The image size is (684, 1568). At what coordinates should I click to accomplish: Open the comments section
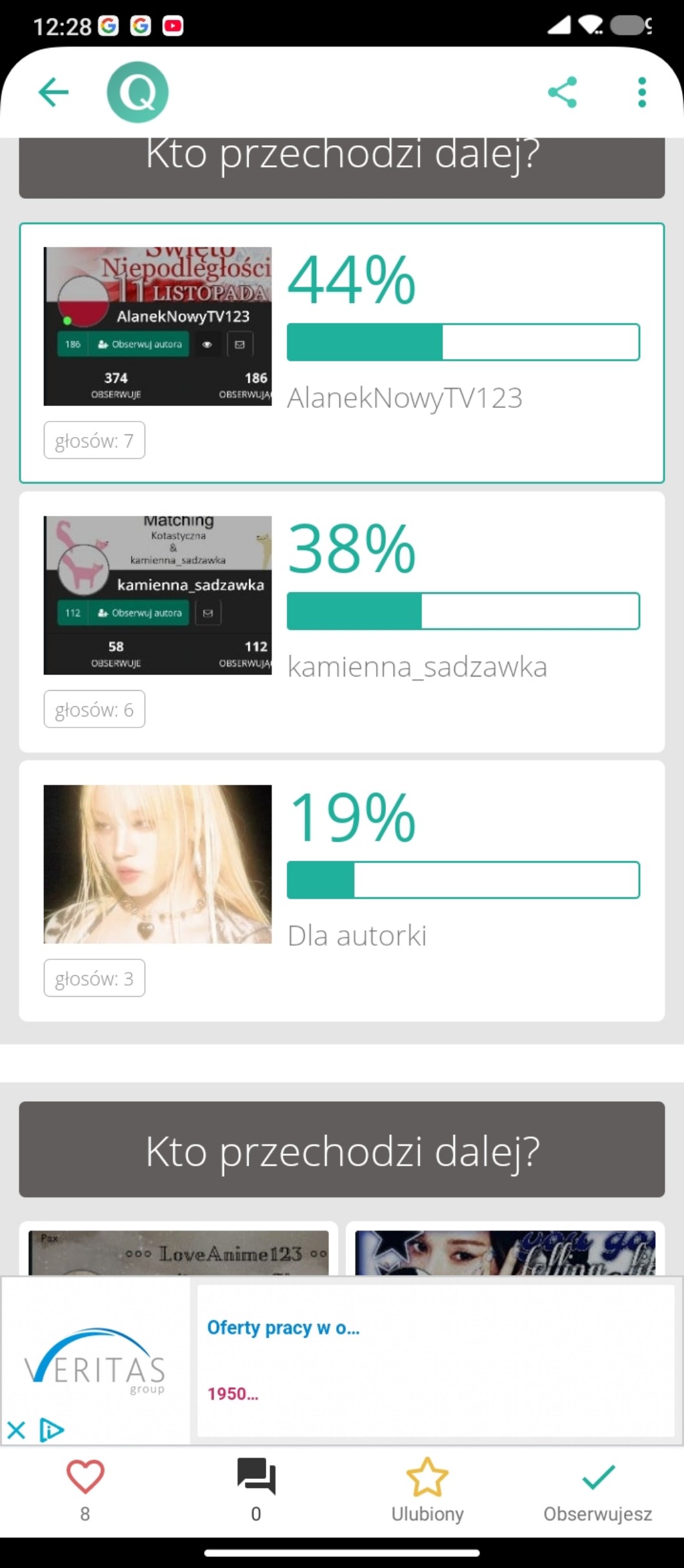click(256, 1477)
